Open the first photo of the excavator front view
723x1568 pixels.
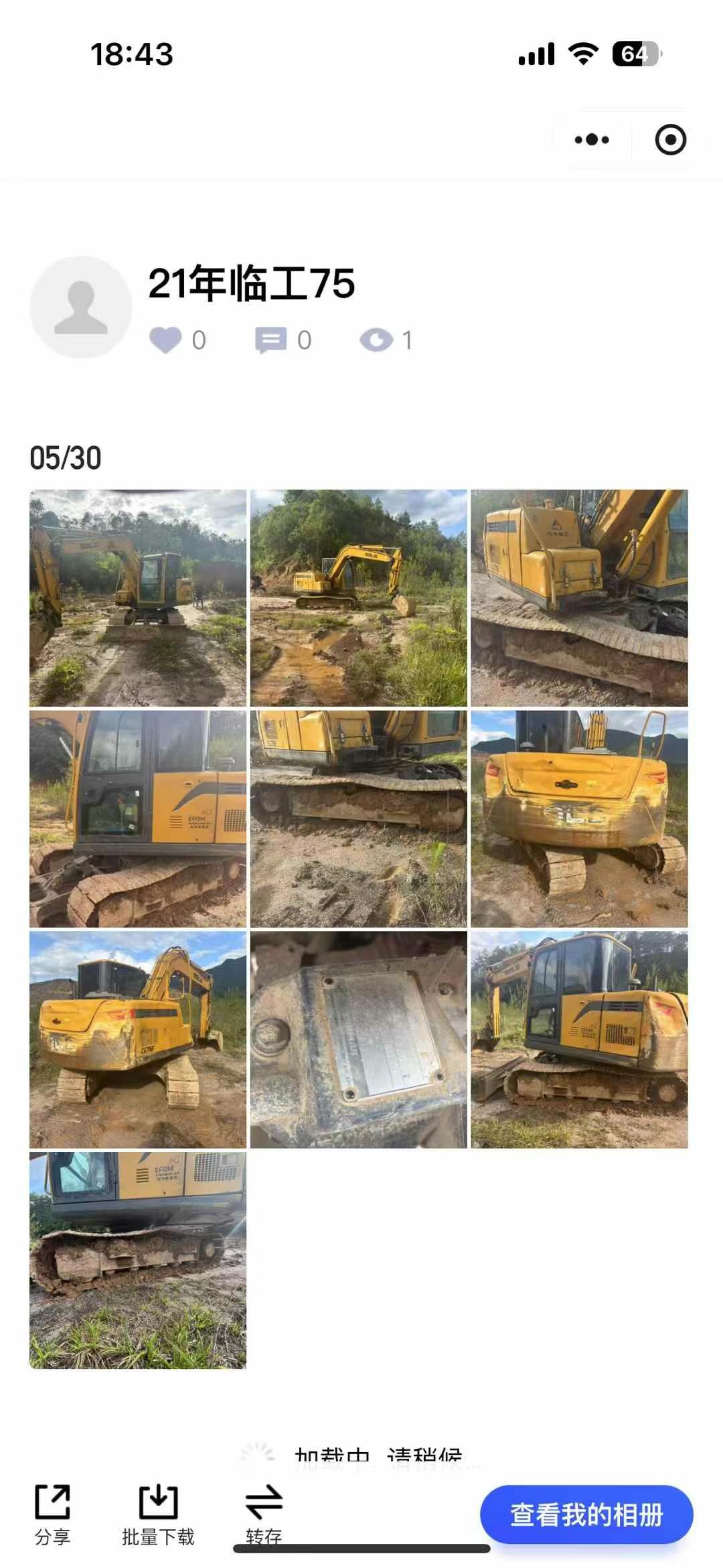(138, 597)
